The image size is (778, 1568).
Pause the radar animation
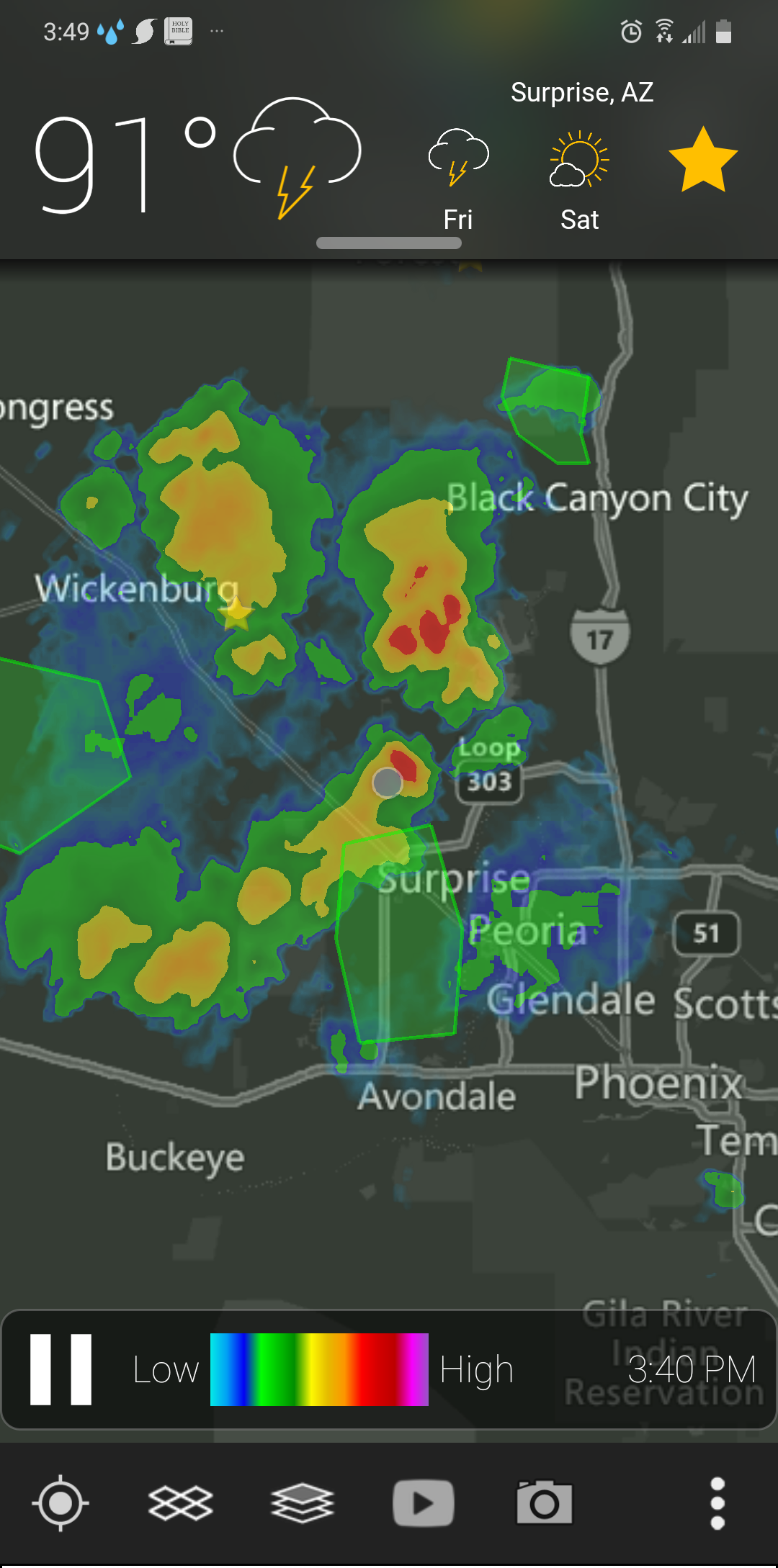[x=61, y=1369]
